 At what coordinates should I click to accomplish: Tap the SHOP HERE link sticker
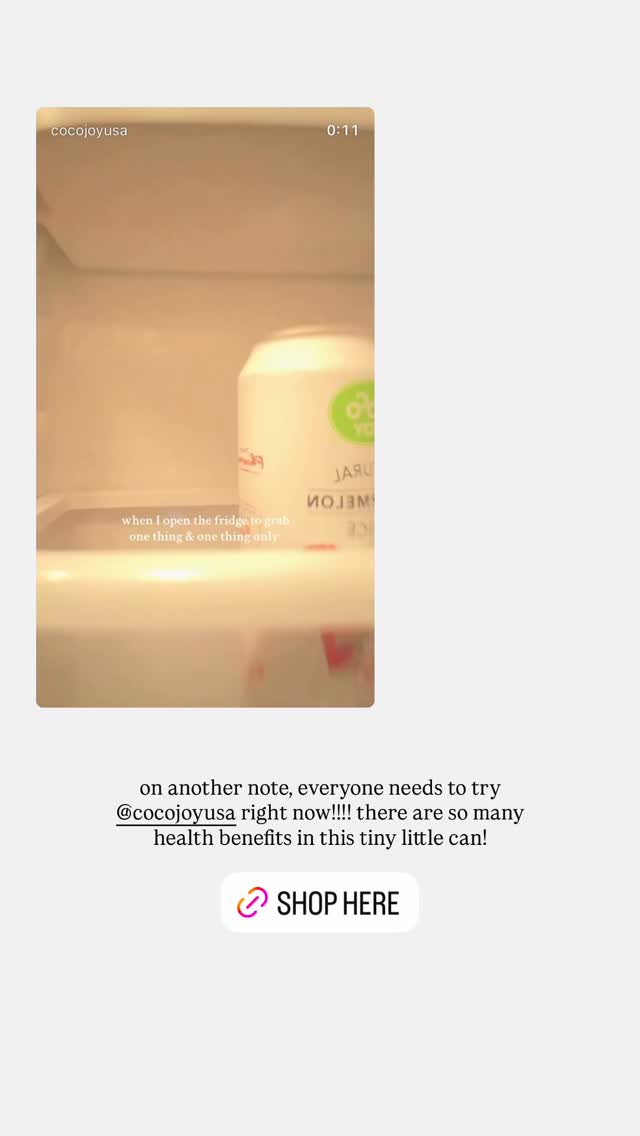(x=320, y=902)
